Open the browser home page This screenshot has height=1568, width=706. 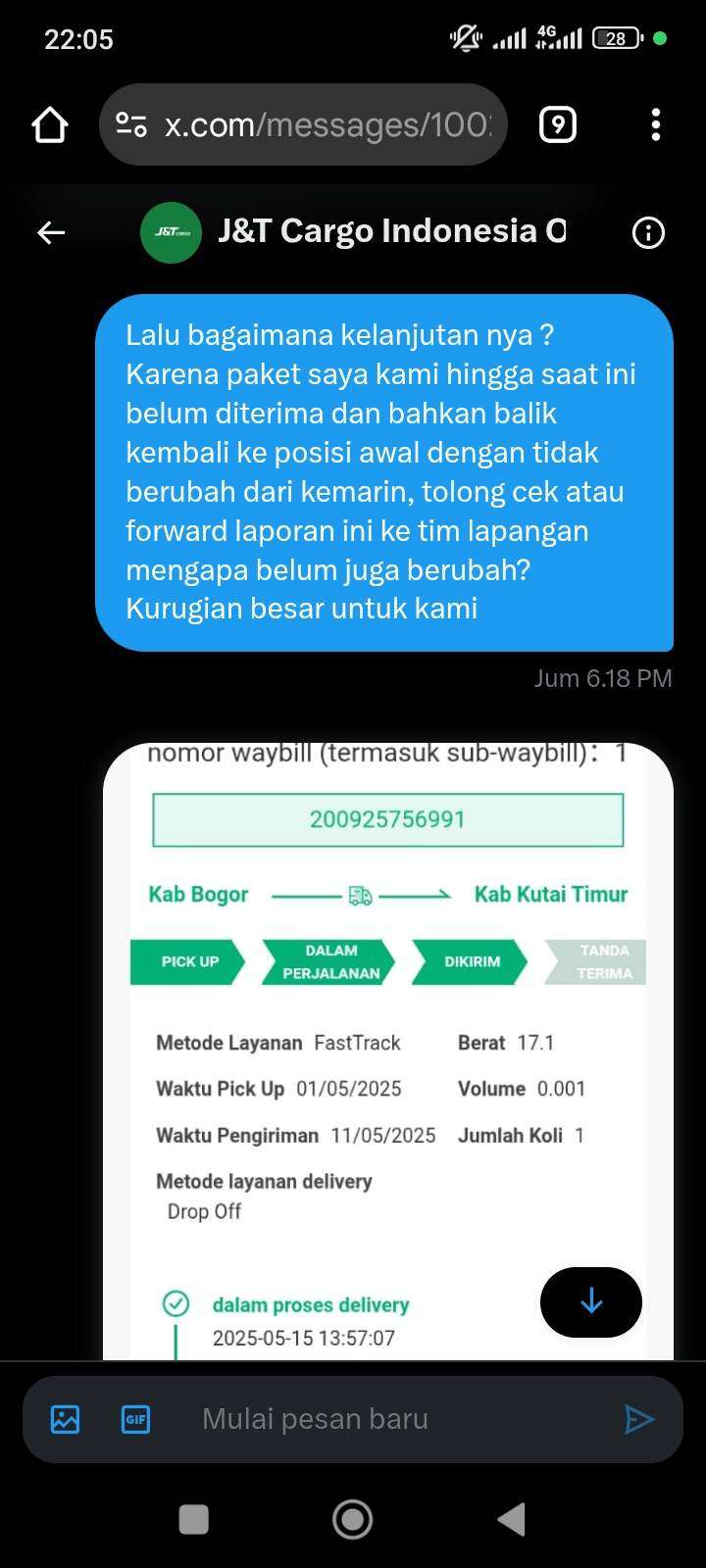pyautogui.click(x=50, y=124)
